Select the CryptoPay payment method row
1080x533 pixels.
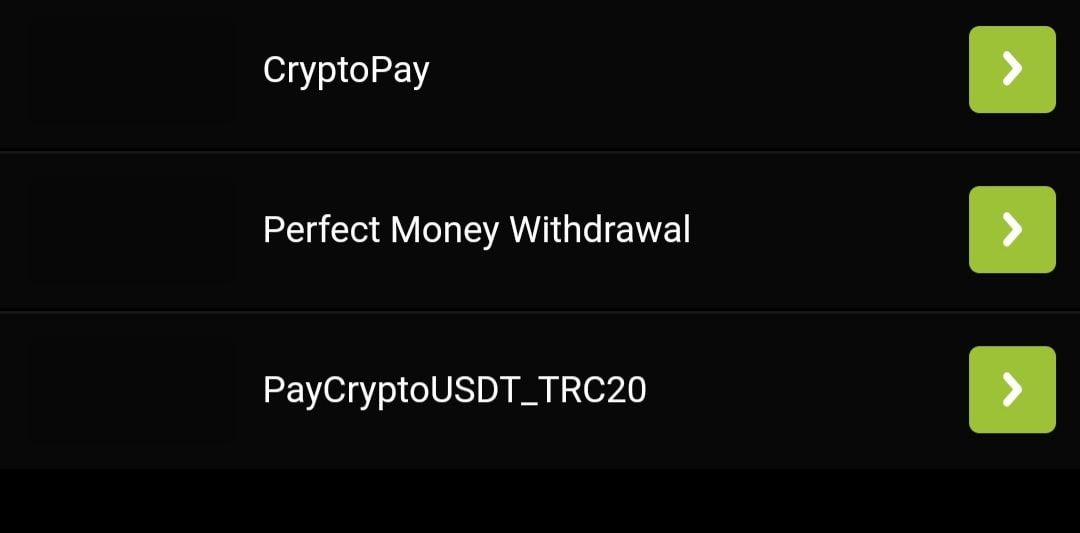346,70
